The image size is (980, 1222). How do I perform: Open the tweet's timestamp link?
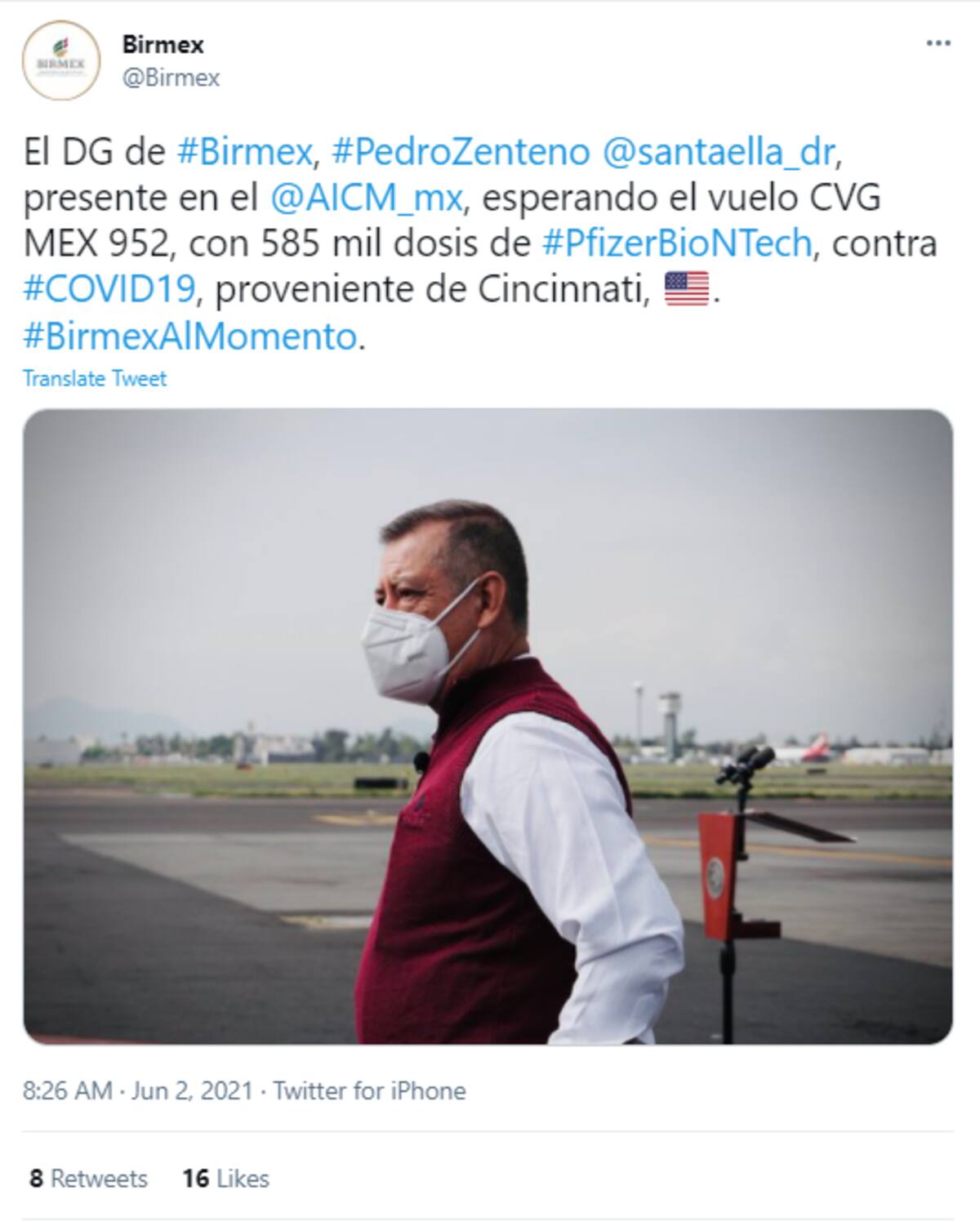pos(137,1090)
